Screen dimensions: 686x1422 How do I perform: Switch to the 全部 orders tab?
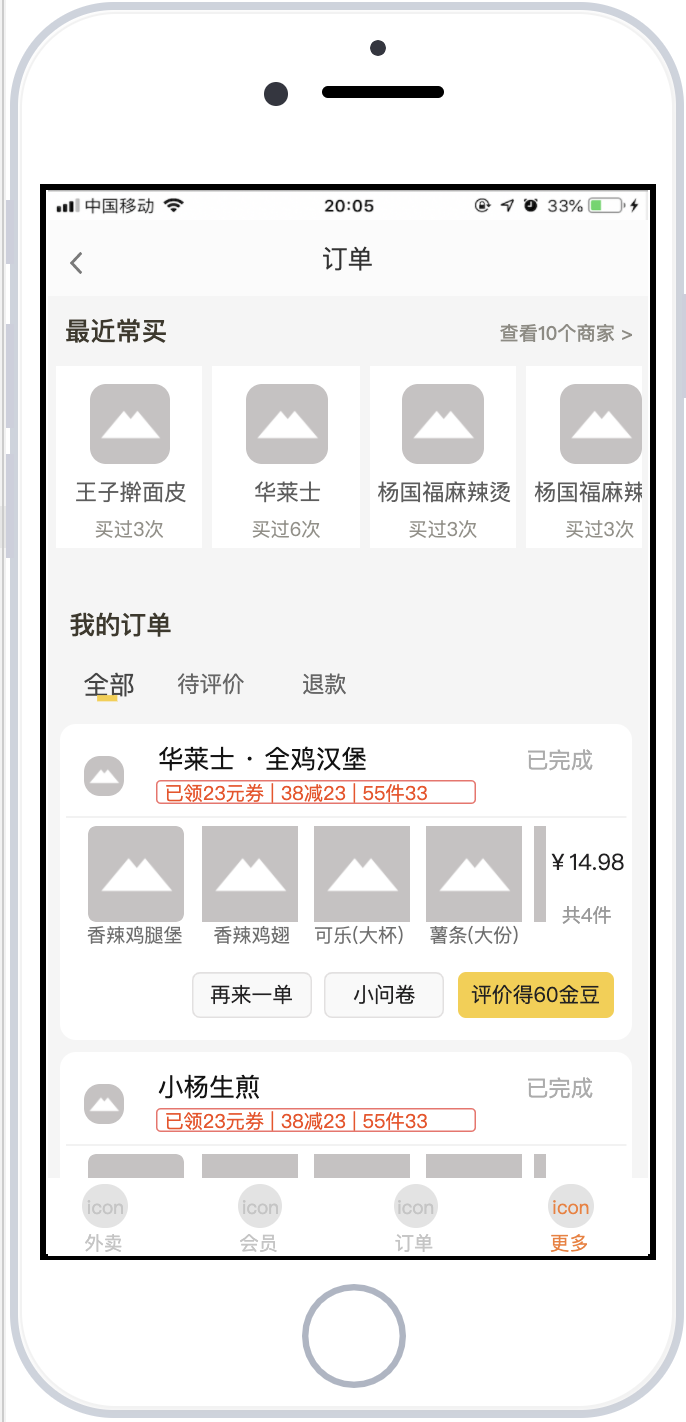[109, 685]
